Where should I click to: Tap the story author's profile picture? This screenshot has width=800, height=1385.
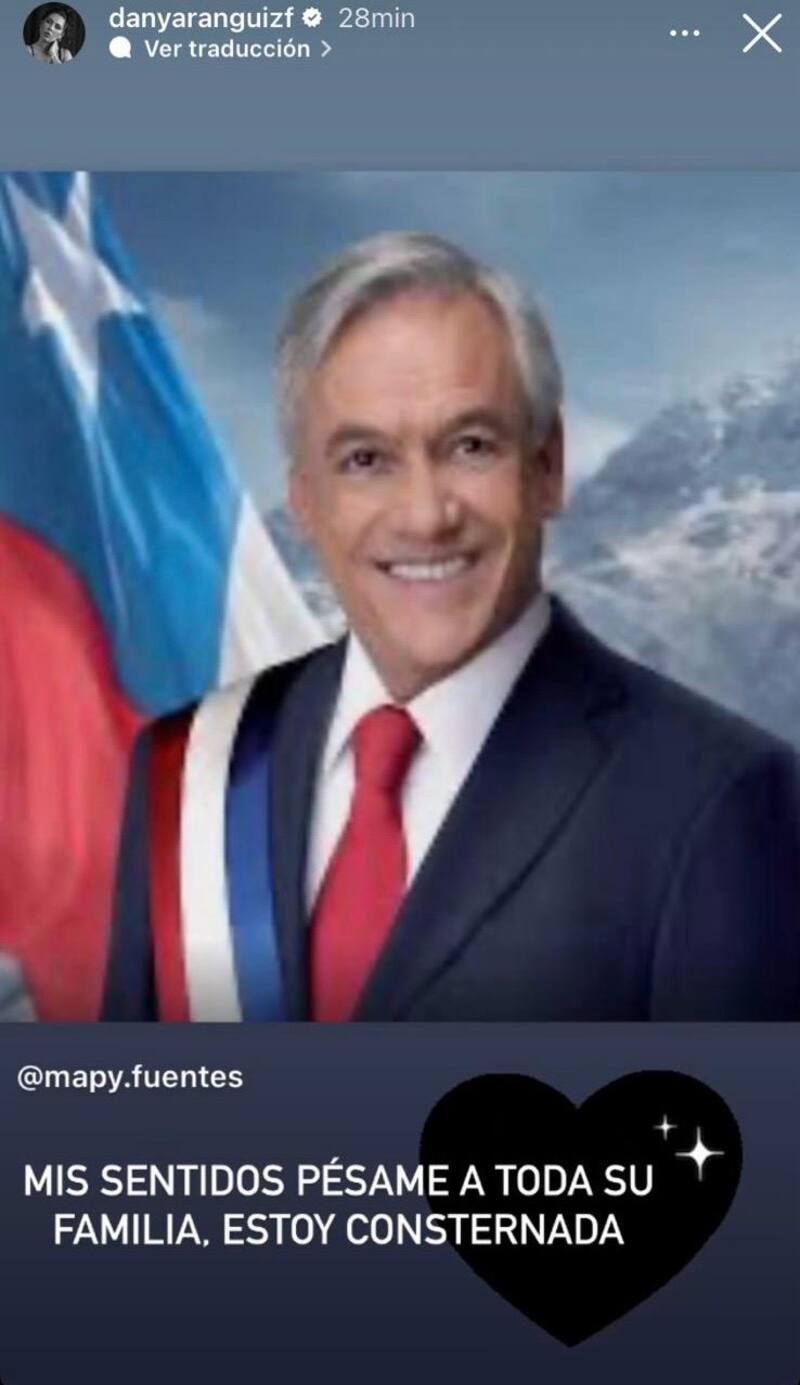pos(54,33)
